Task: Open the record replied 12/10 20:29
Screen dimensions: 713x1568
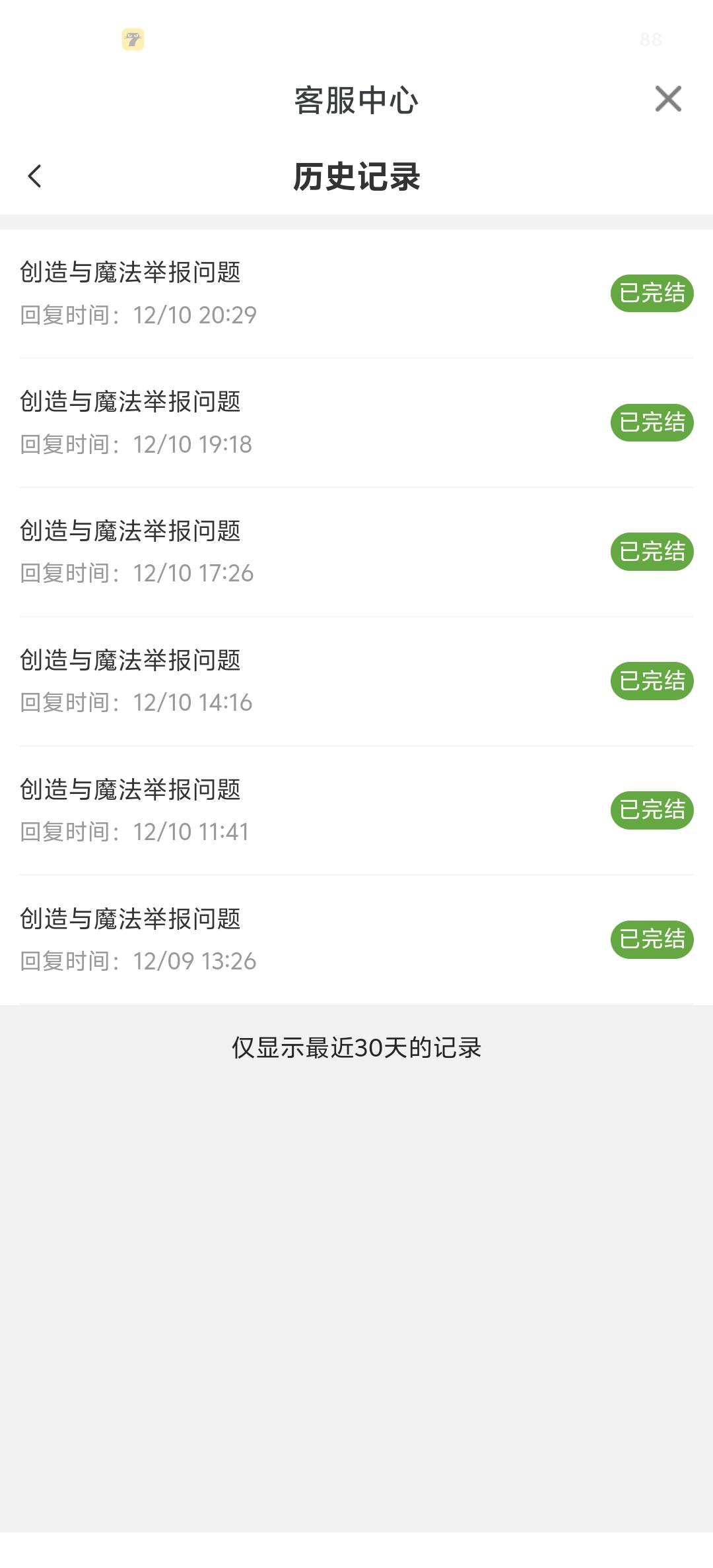Action: click(x=356, y=293)
